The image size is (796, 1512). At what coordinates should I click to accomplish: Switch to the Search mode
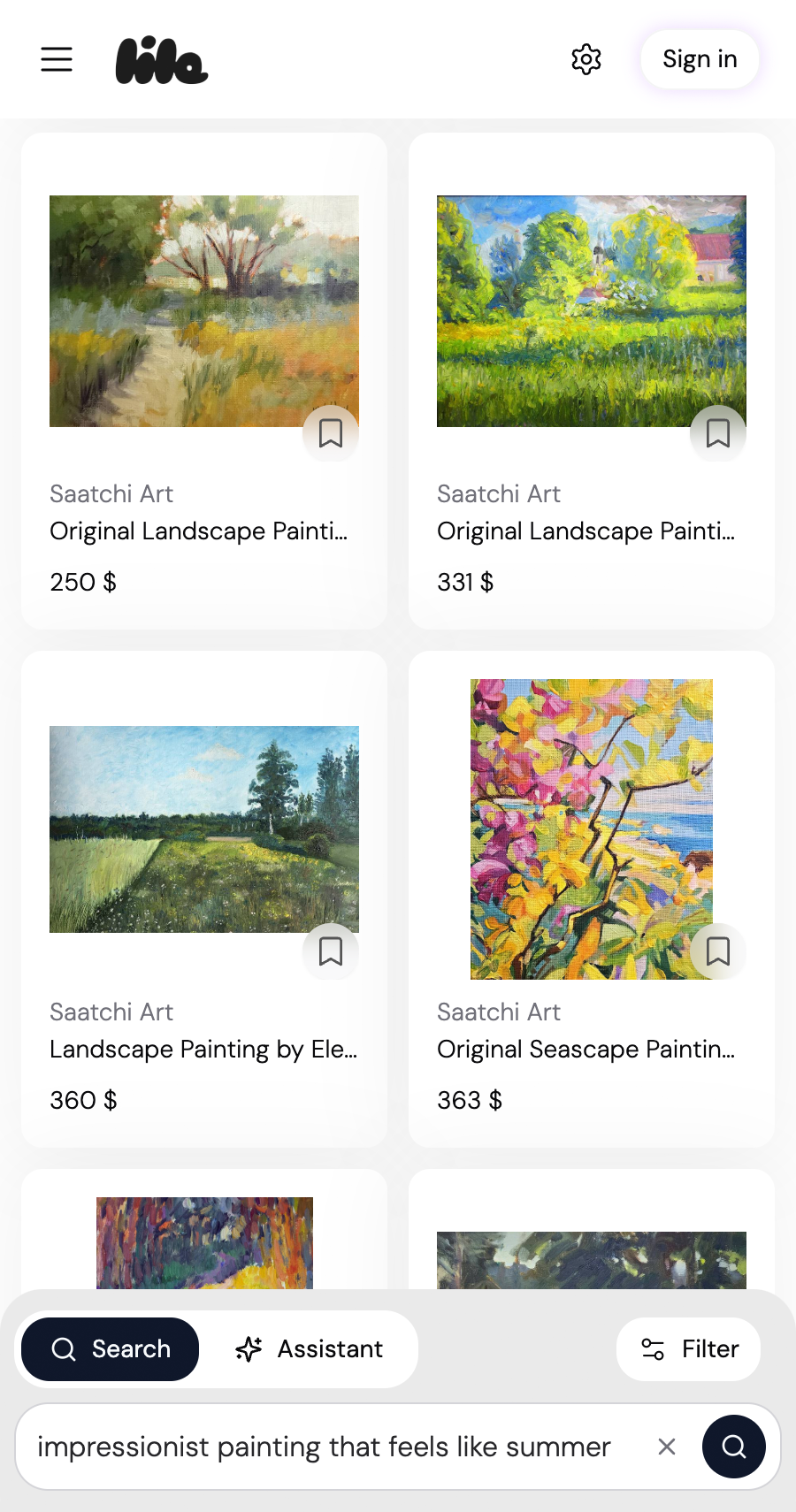(x=111, y=1349)
